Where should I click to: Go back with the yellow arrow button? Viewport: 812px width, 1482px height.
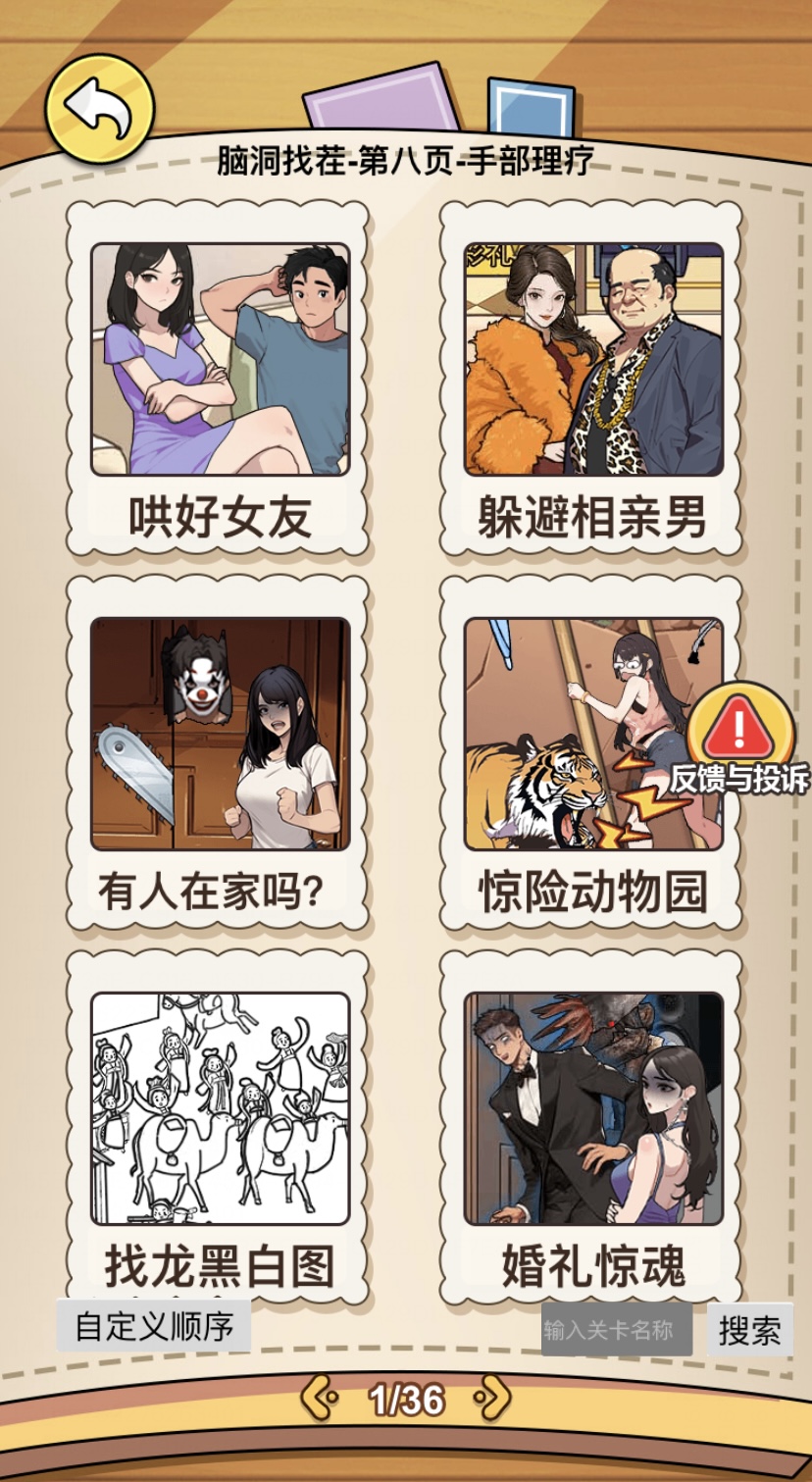[x=99, y=108]
